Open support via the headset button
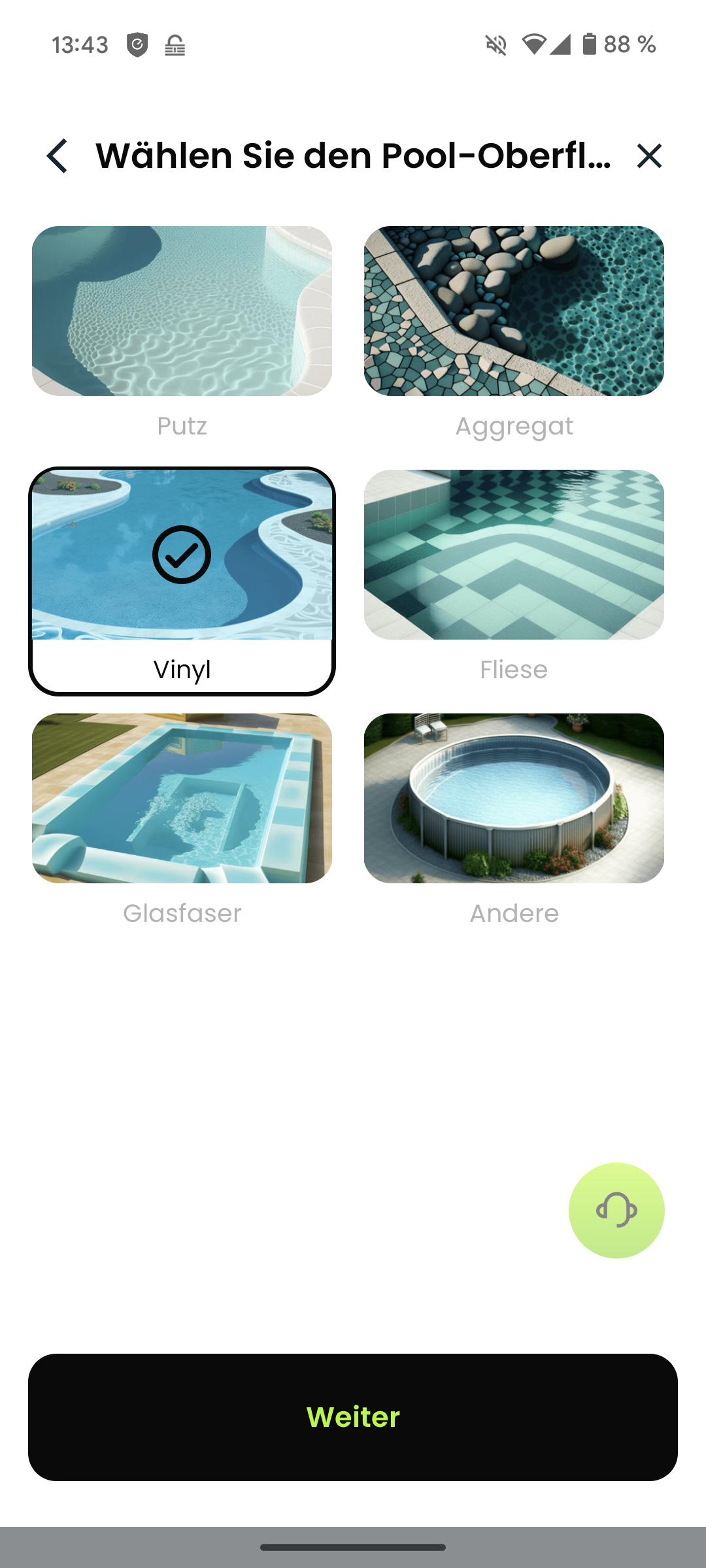706x1568 pixels. point(616,1211)
